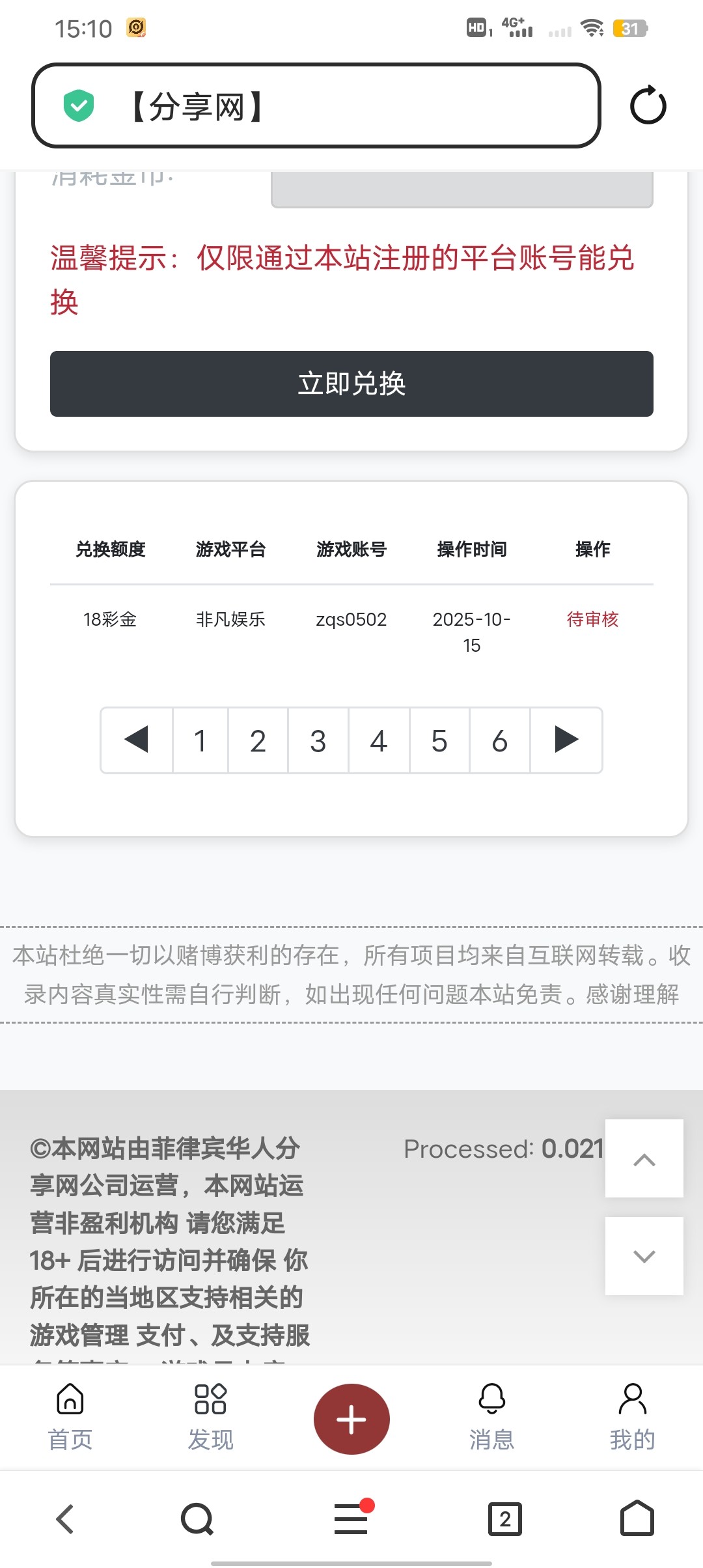Image resolution: width=703 pixels, height=1568 pixels.
Task: Tap the 立即兑换 button
Action: tap(351, 384)
